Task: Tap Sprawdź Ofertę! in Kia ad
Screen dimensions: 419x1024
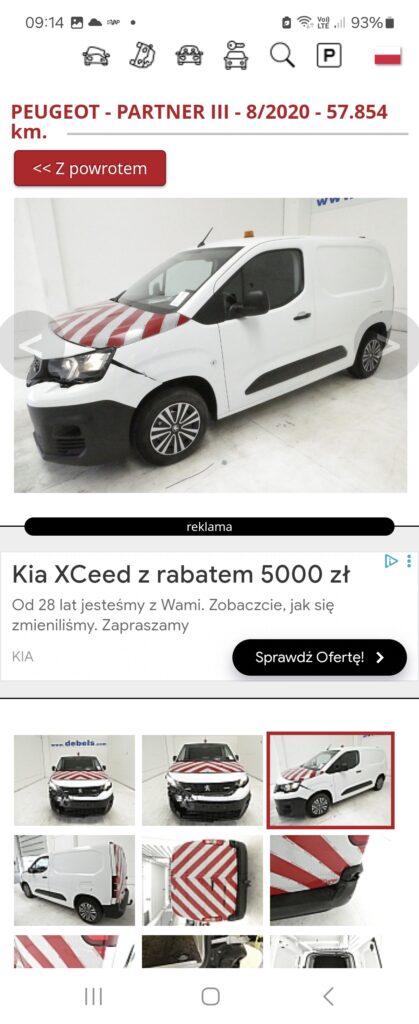Action: point(319,657)
